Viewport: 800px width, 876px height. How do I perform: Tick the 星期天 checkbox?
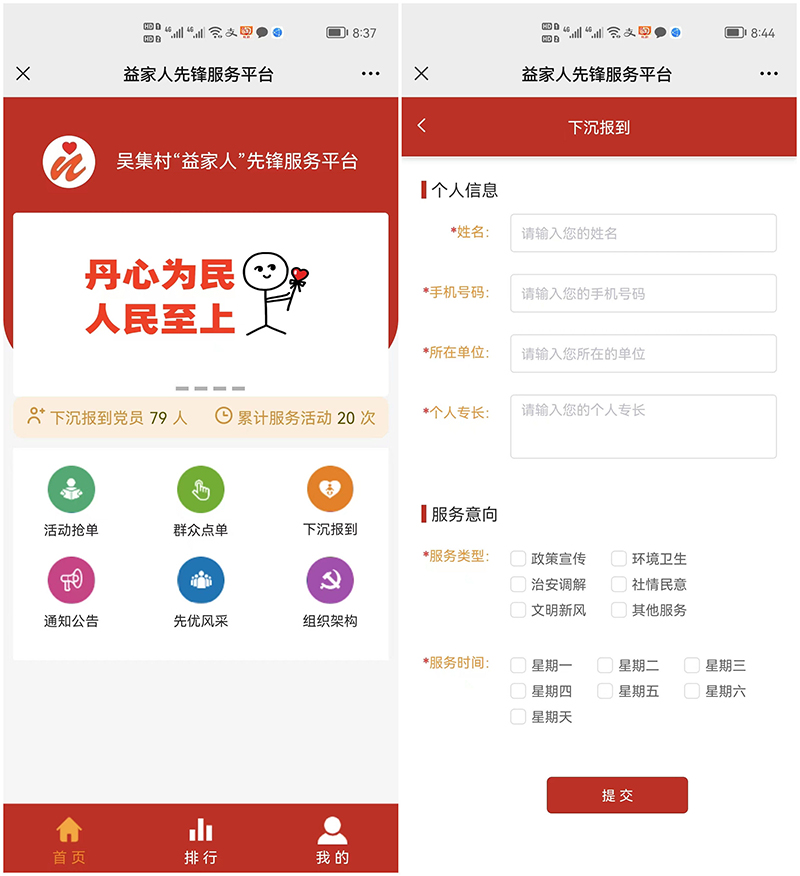coord(518,717)
